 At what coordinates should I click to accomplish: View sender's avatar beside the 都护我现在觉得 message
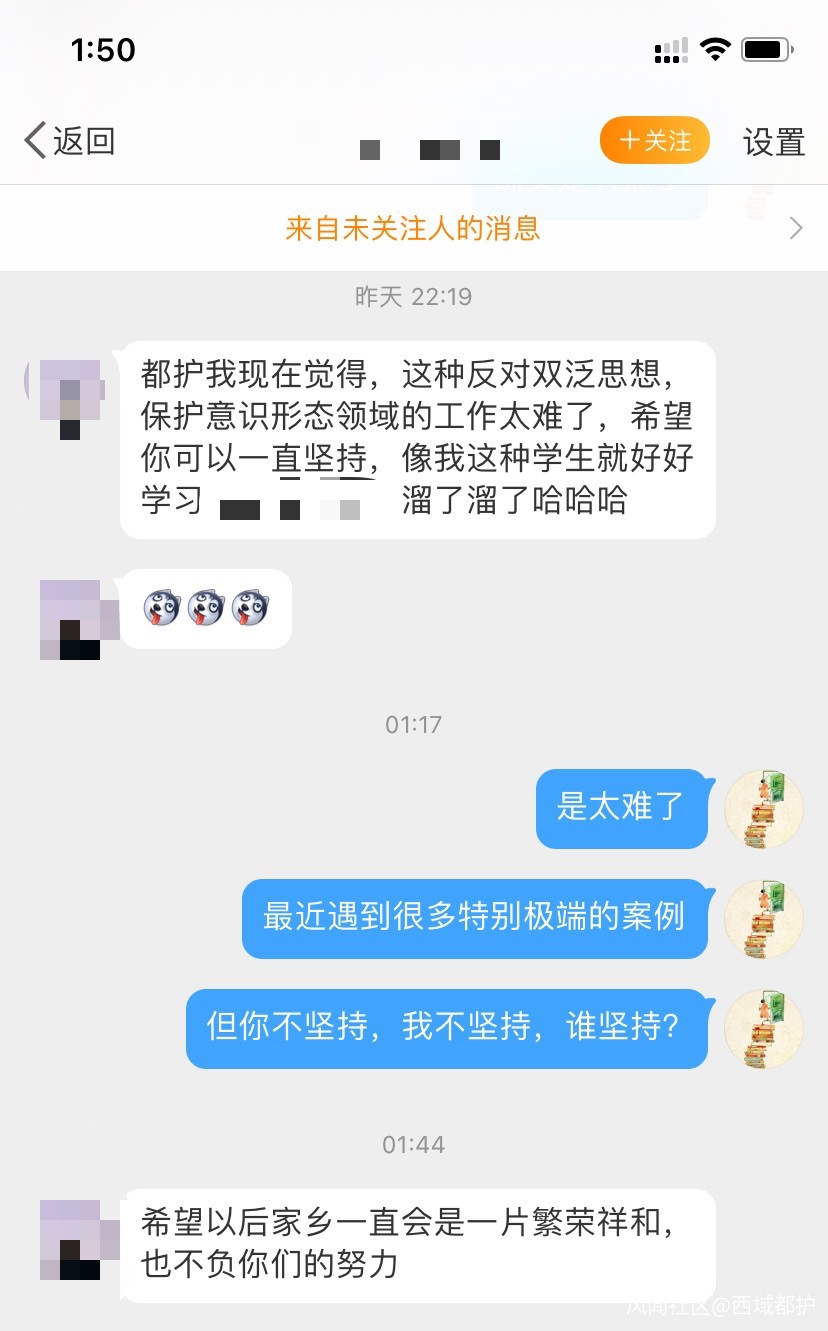pyautogui.click(x=69, y=397)
